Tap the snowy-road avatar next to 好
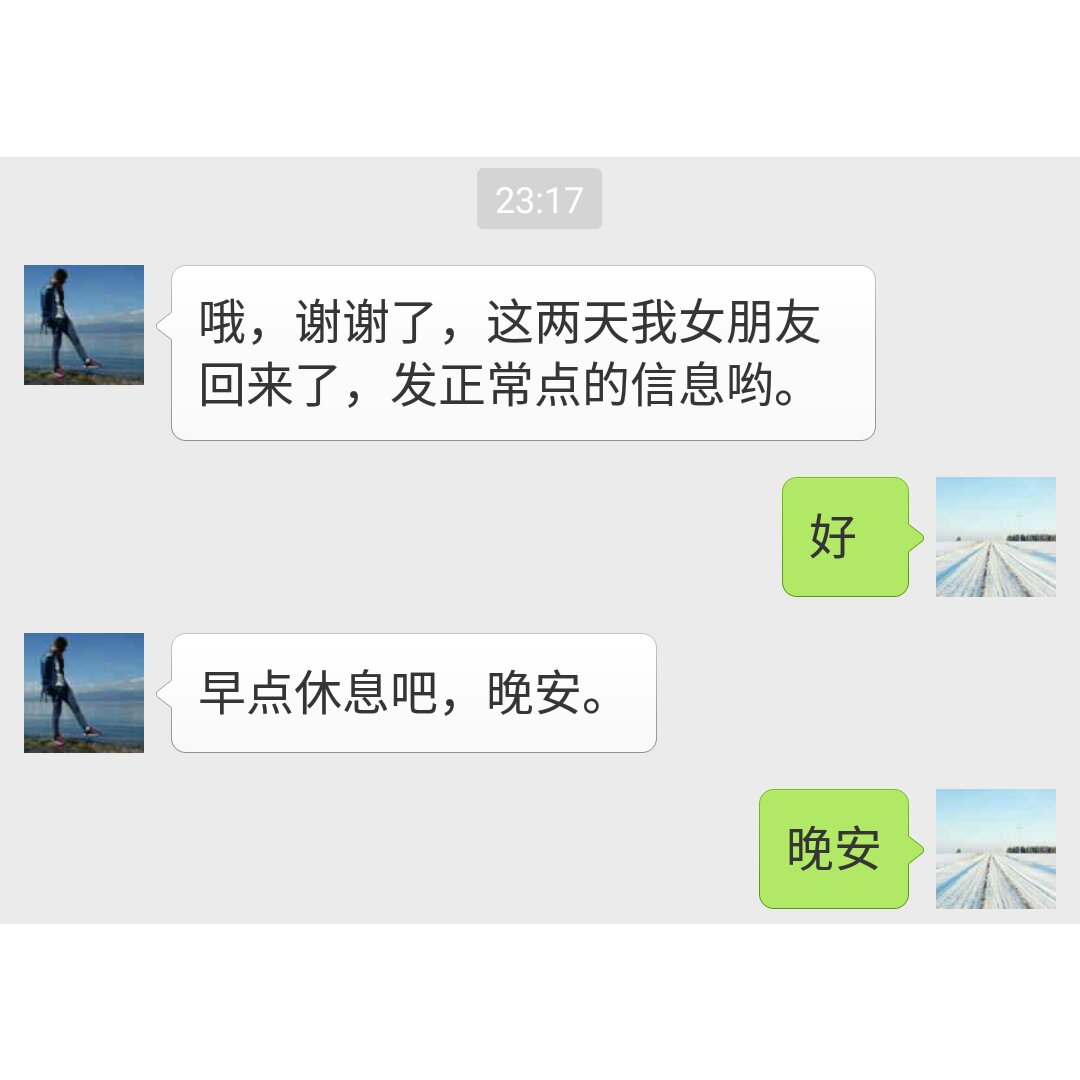Screen dimensions: 1080x1080 click(995, 537)
